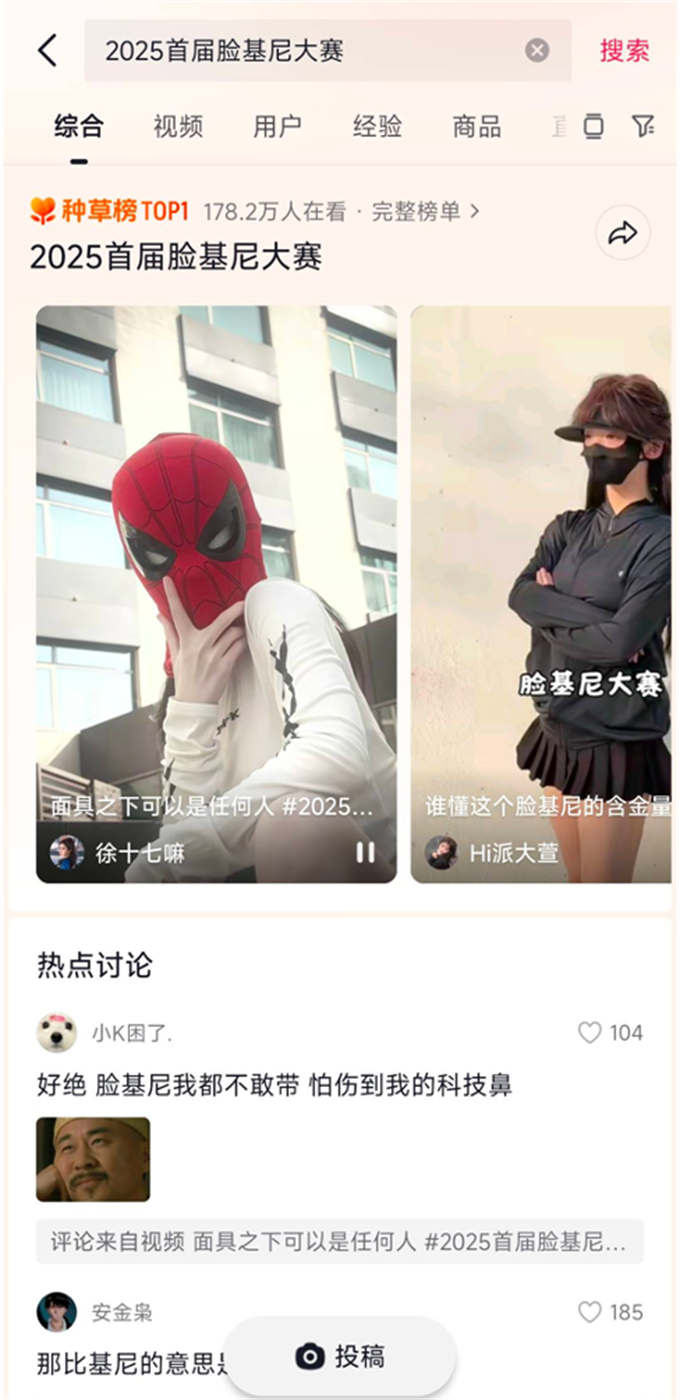Open the filter options icon
Viewport: 680px width, 1400px height.
pos(643,126)
